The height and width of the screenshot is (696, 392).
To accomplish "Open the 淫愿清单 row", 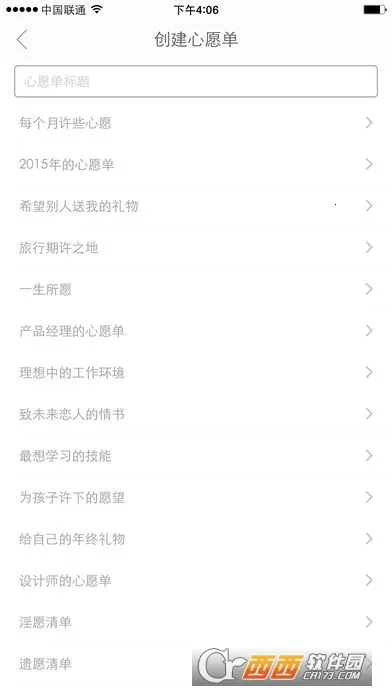I will 196,622.
